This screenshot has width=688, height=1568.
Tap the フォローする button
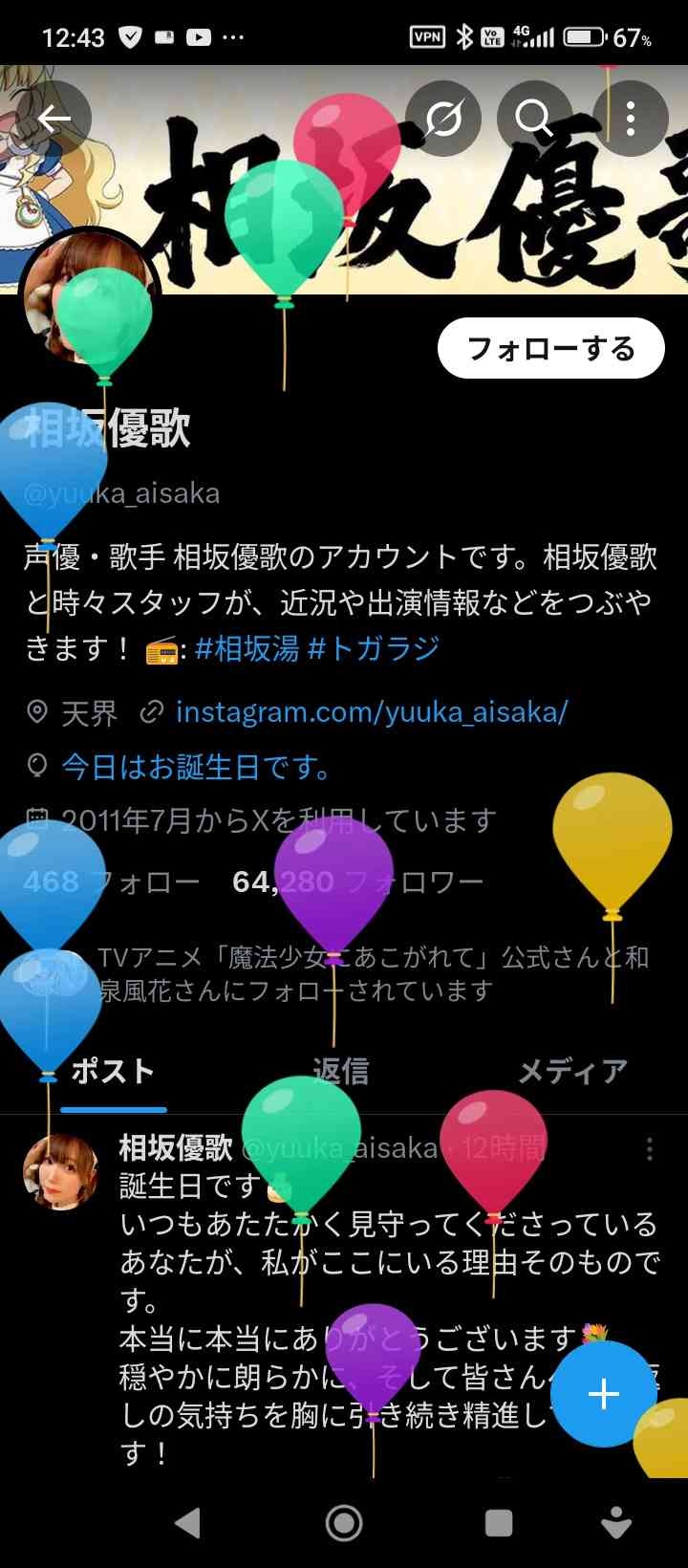point(550,349)
